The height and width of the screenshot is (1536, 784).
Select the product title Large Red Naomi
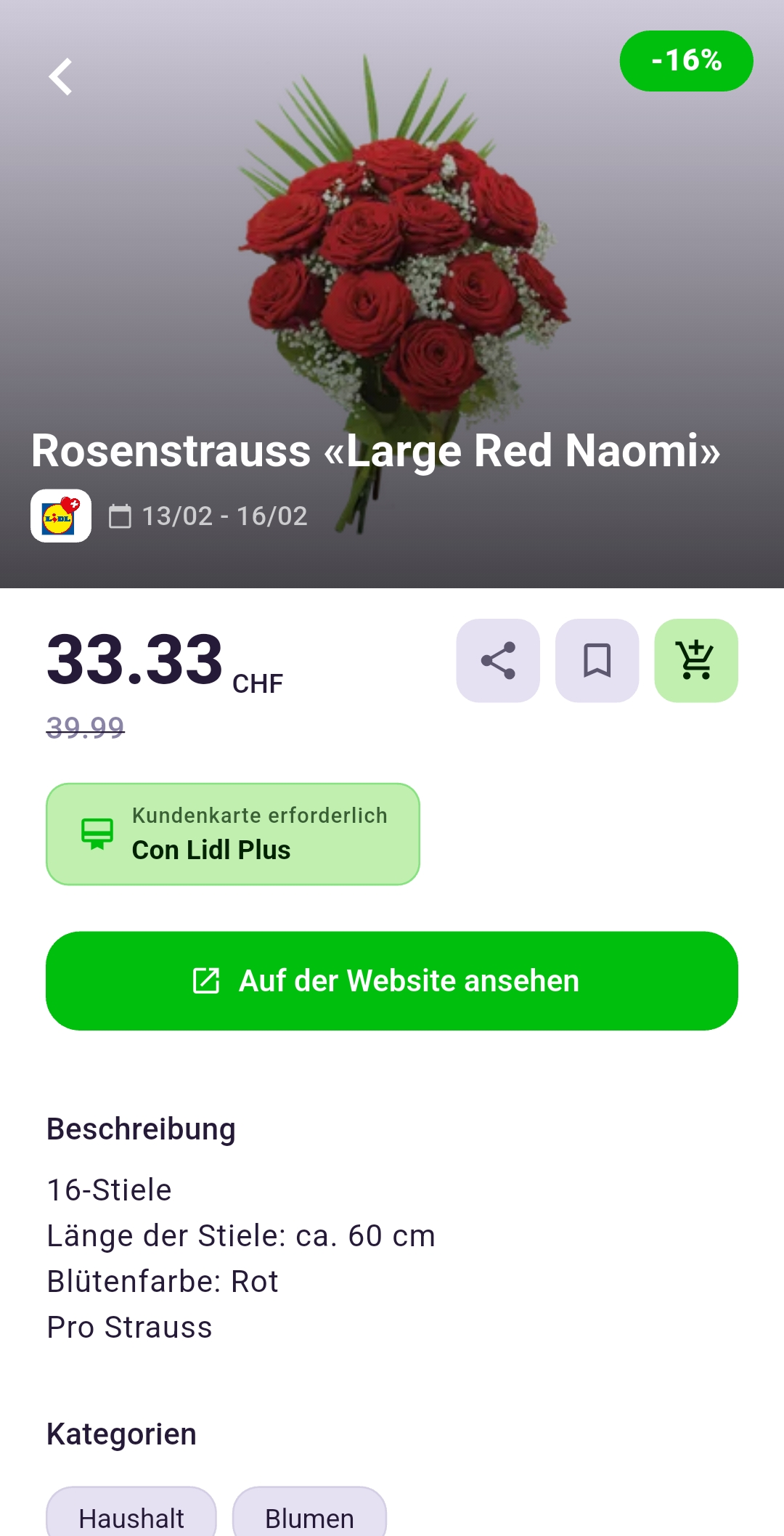pyautogui.click(x=377, y=450)
